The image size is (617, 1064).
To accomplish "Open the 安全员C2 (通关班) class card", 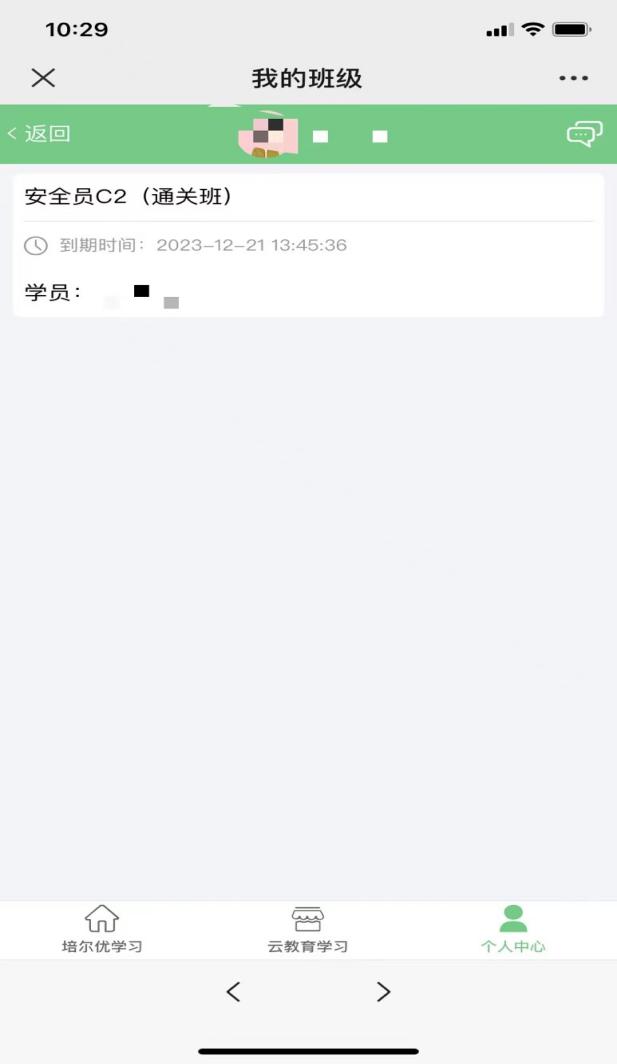I will point(308,245).
